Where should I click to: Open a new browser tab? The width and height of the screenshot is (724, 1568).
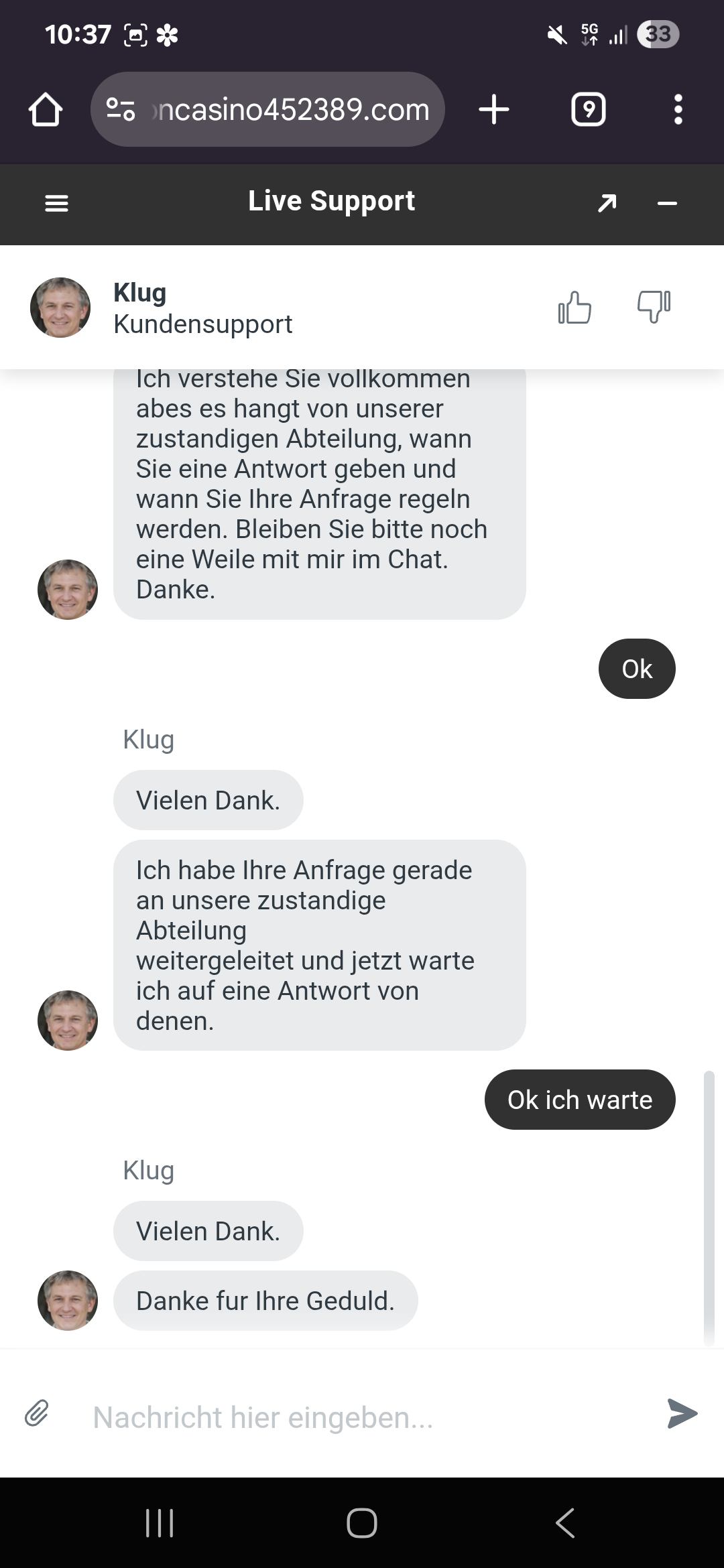click(x=494, y=110)
